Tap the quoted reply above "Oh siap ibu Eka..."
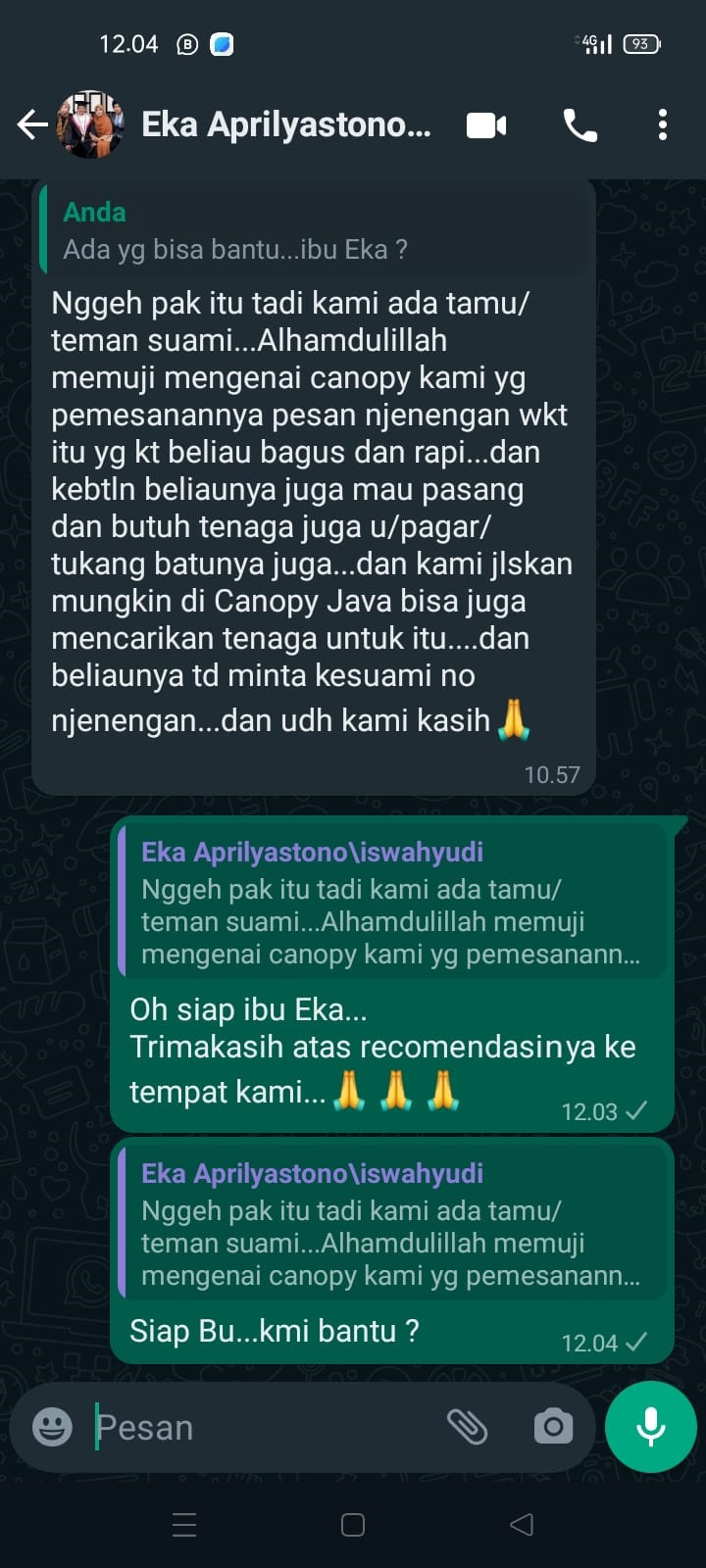 tap(392, 904)
